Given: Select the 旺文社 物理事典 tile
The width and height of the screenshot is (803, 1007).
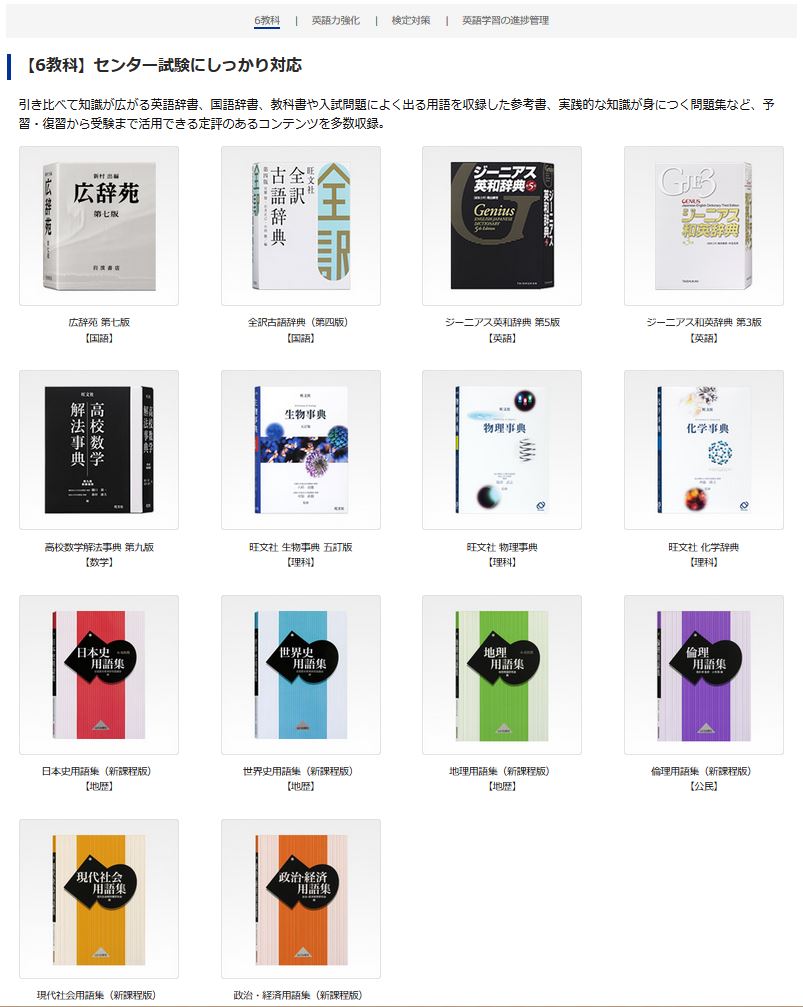Looking at the screenshot, I should 502,450.
